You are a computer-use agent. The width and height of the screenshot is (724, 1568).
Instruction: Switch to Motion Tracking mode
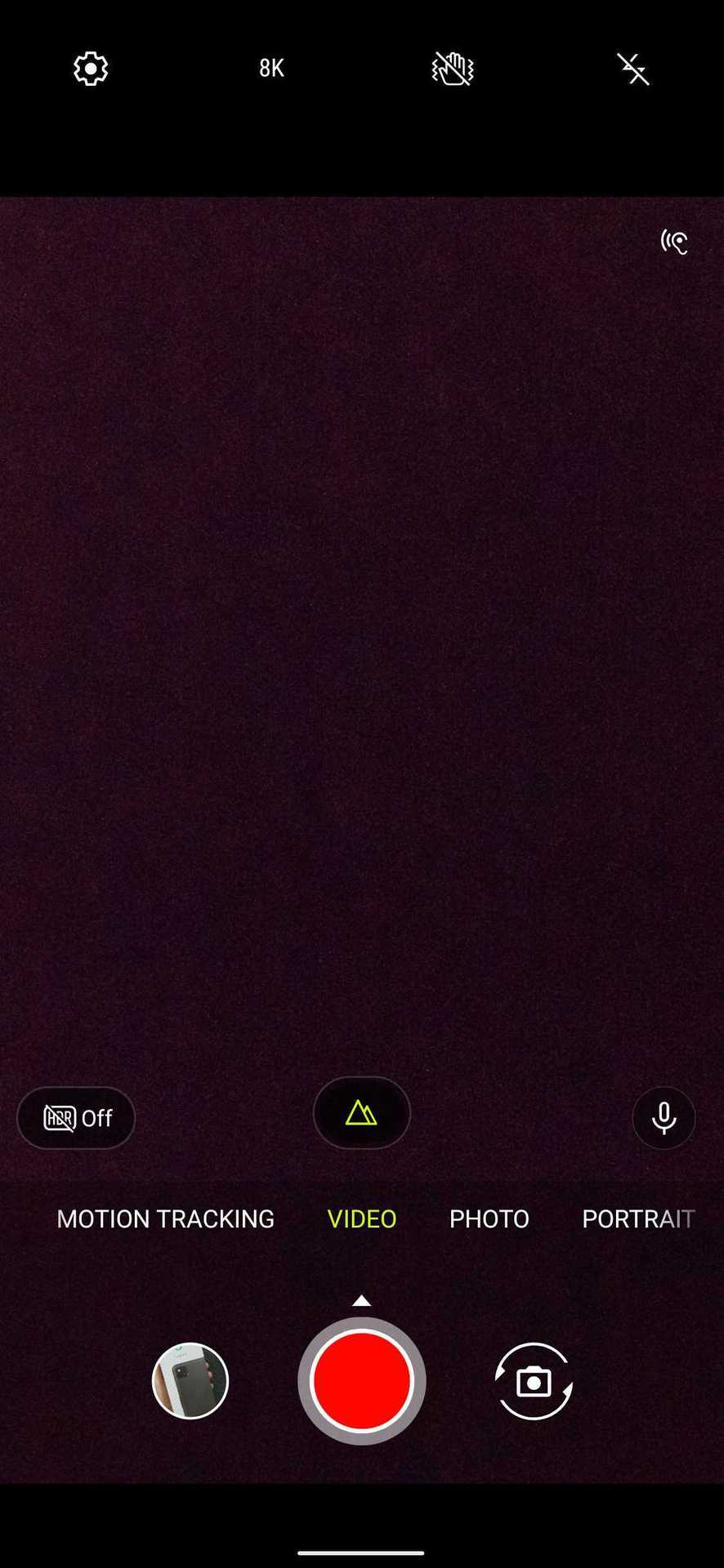pos(166,1218)
